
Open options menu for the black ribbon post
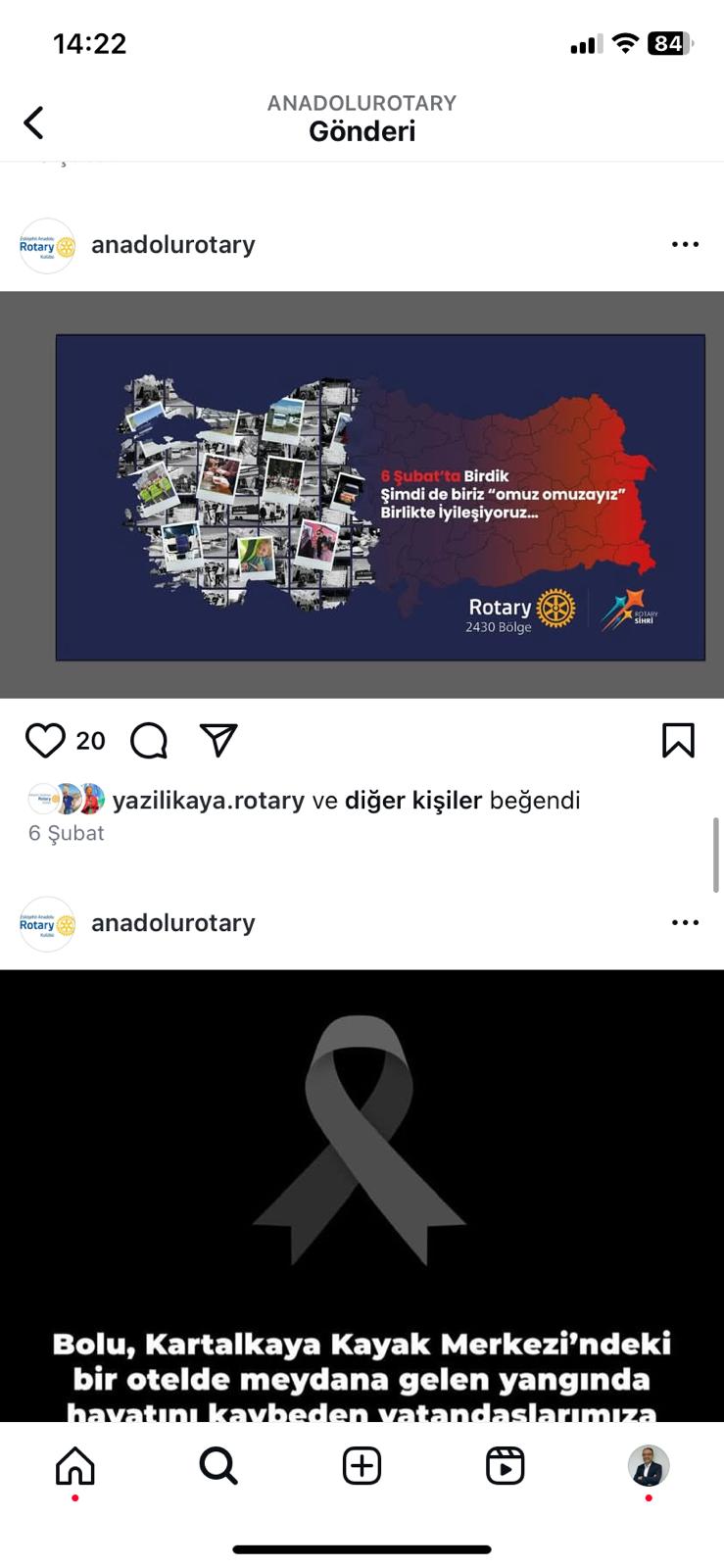(685, 922)
